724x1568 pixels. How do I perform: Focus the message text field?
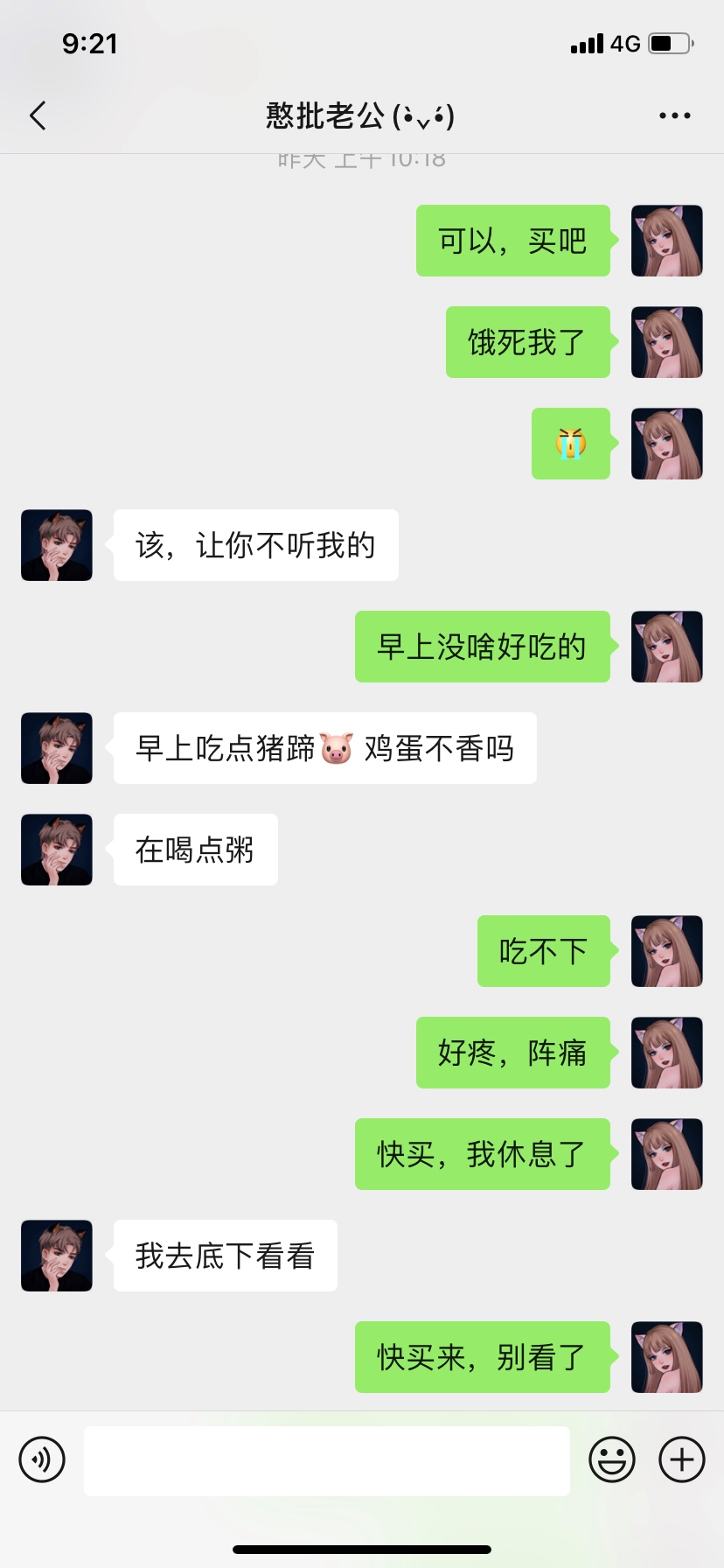tap(326, 1460)
